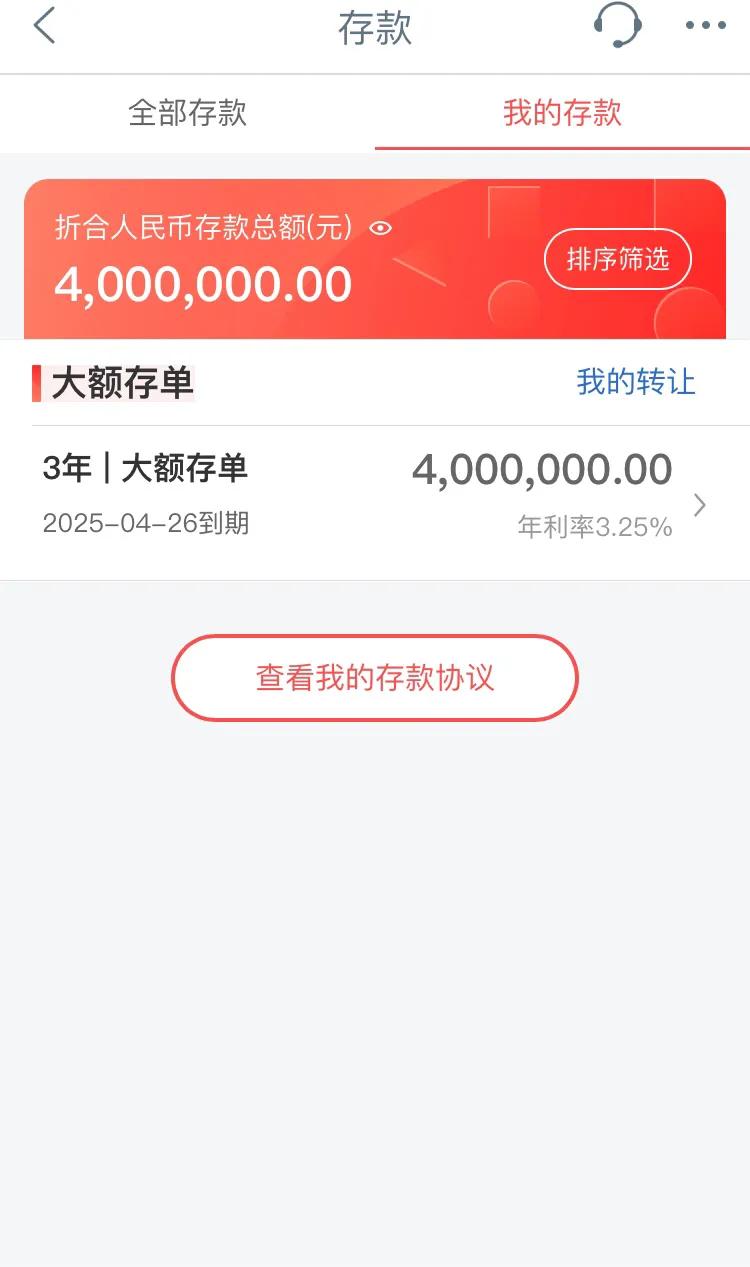Go back using the top-left arrow
This screenshot has height=1267, width=750.
[x=44, y=27]
